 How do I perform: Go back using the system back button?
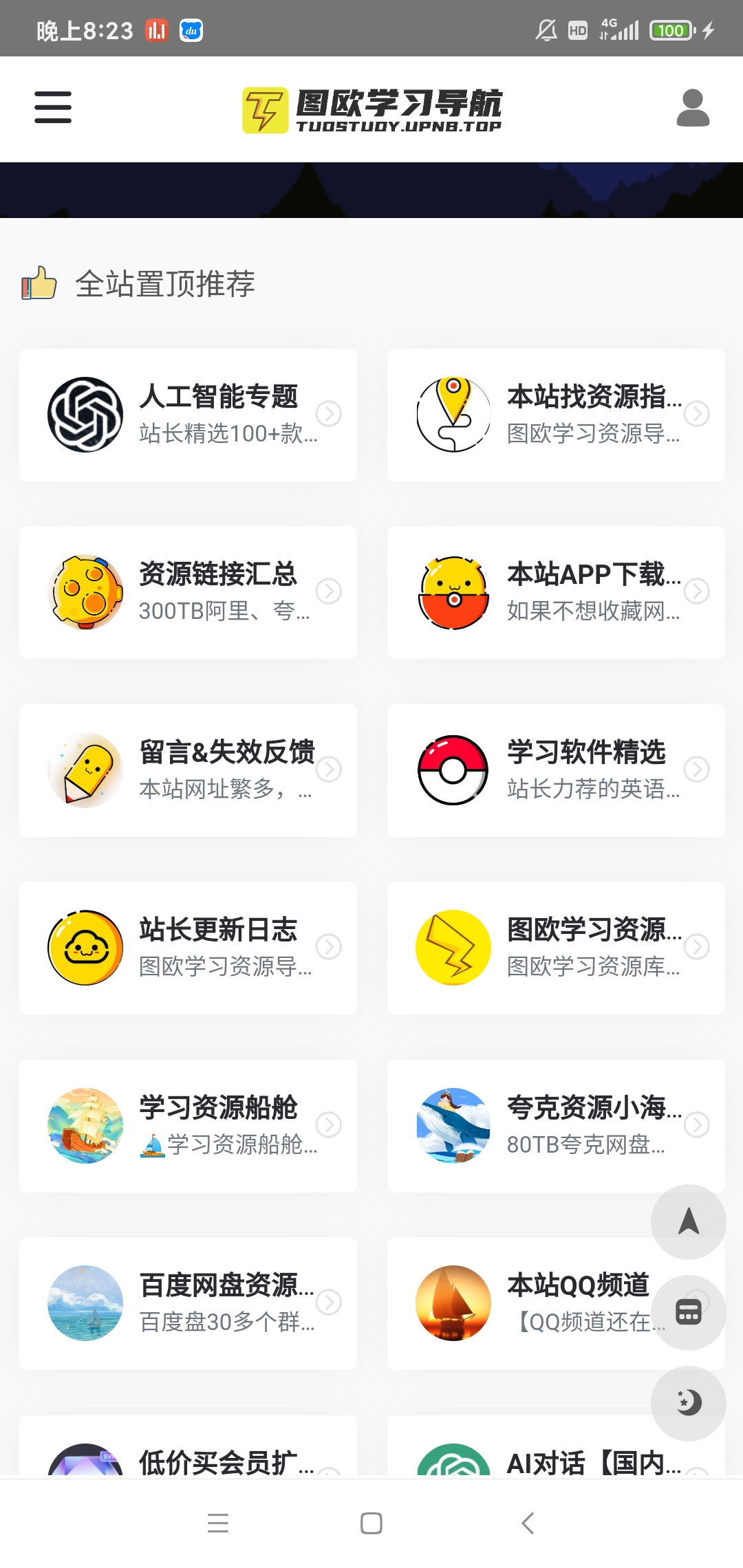[x=528, y=1523]
